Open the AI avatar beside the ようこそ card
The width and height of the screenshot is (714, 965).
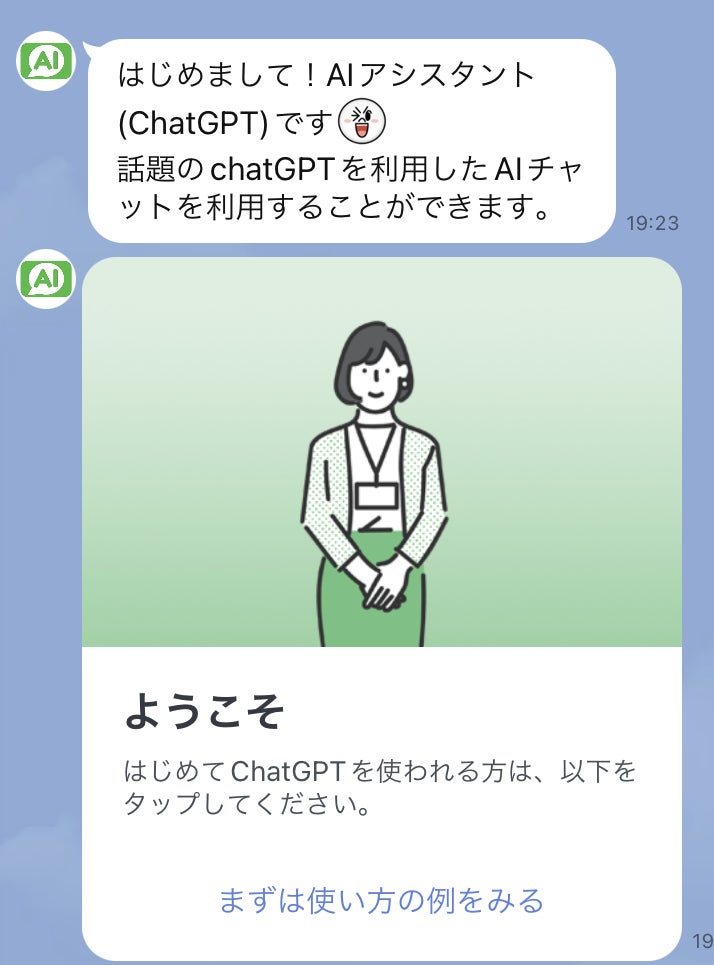[47, 279]
